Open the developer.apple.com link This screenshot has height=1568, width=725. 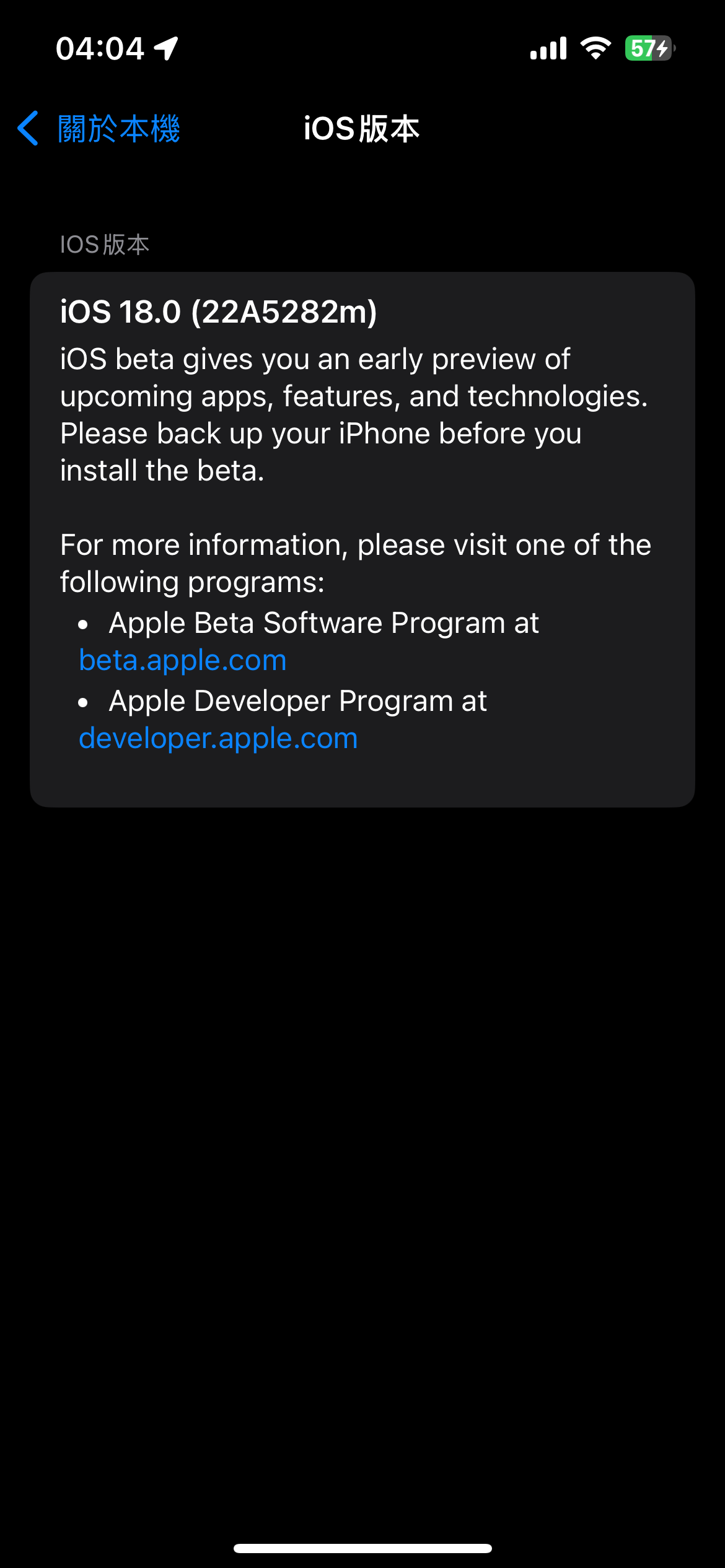pyautogui.click(x=218, y=738)
